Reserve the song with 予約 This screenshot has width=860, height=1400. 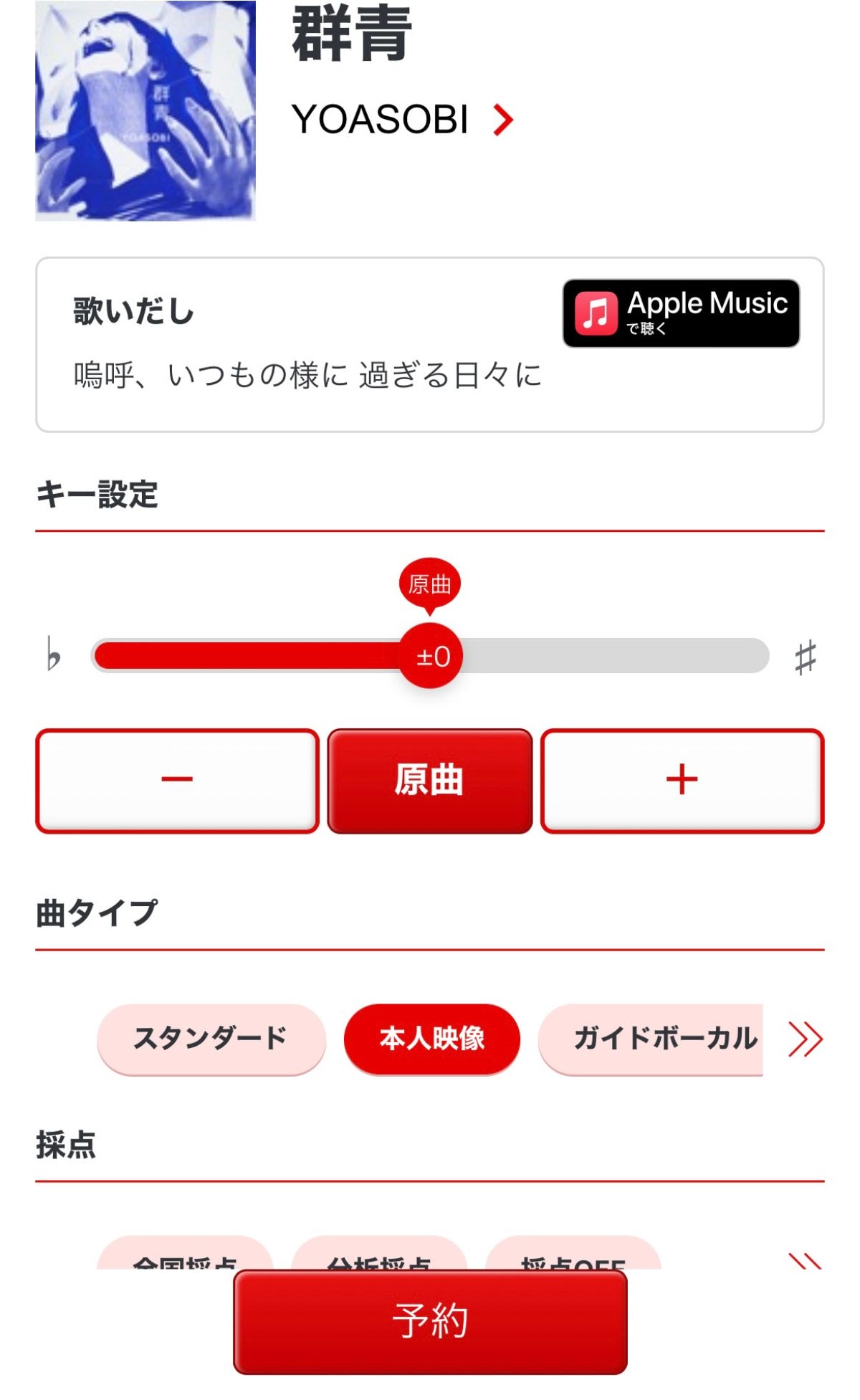coord(430,1321)
